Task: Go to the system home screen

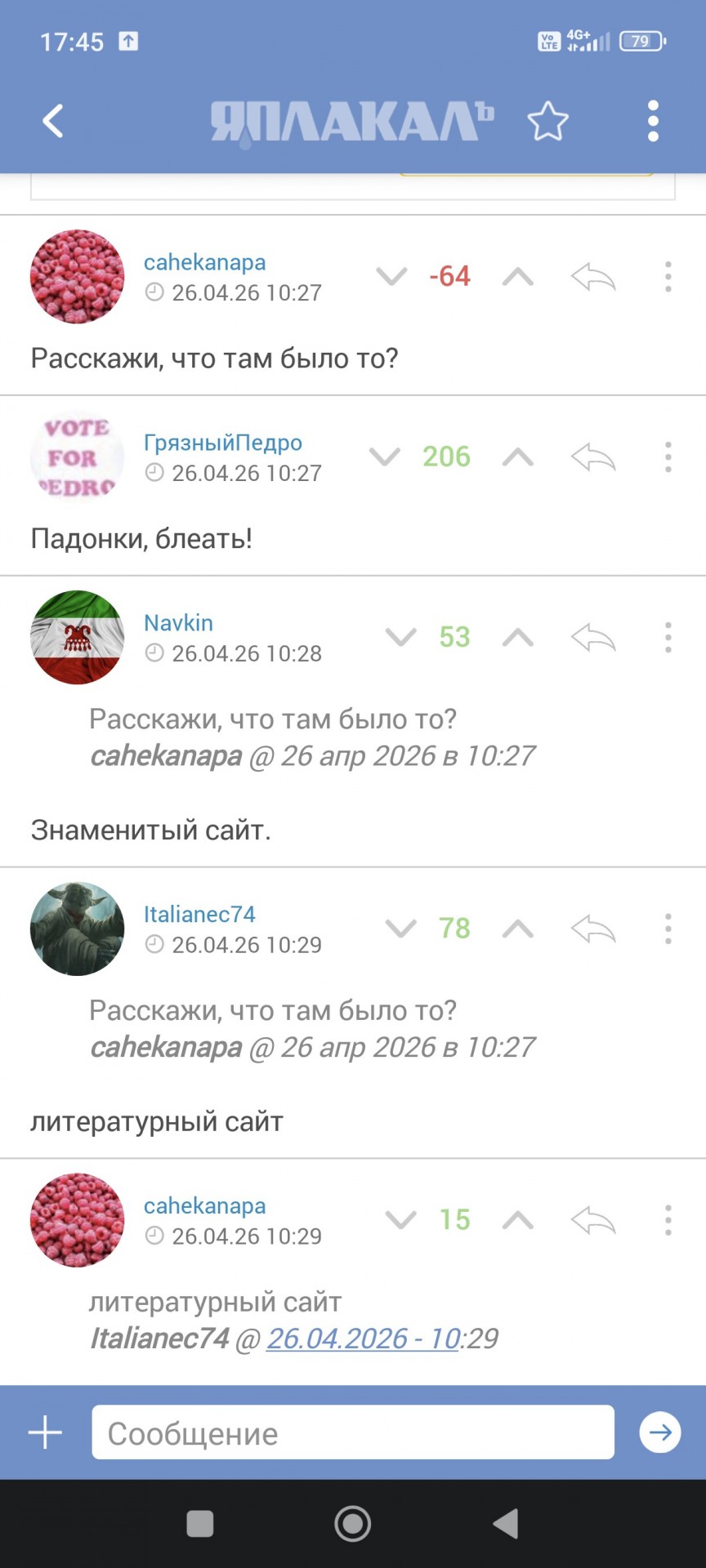Action: point(353,1524)
